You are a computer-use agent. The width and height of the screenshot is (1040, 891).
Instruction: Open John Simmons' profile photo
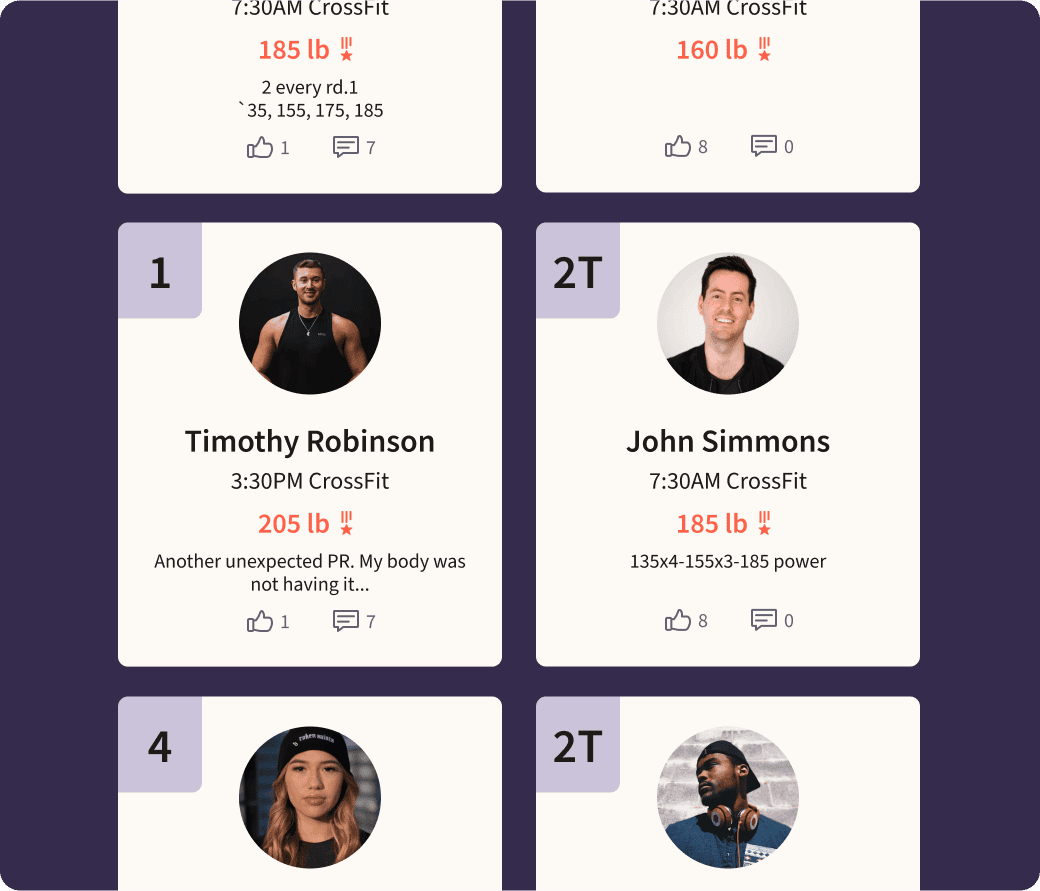[728, 323]
